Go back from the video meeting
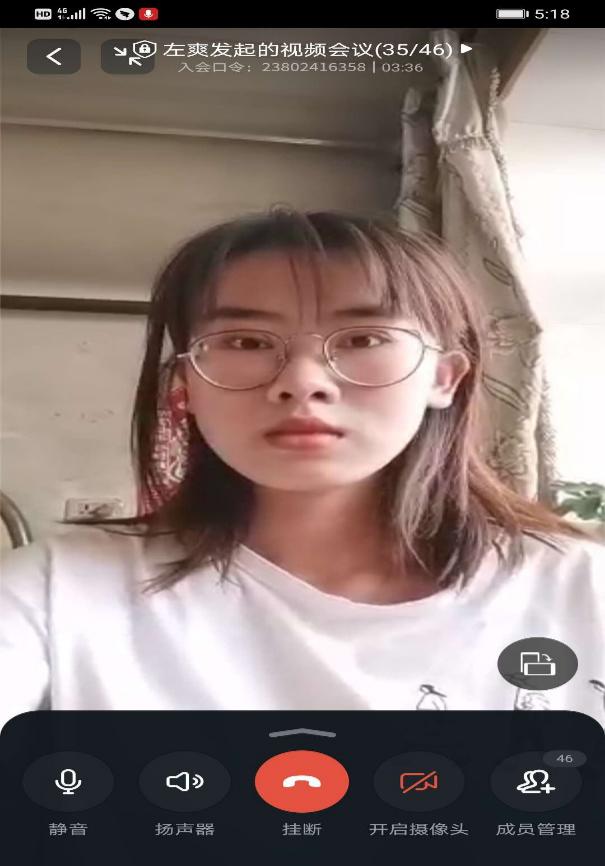Image resolution: width=605 pixels, height=866 pixels. [x=54, y=57]
